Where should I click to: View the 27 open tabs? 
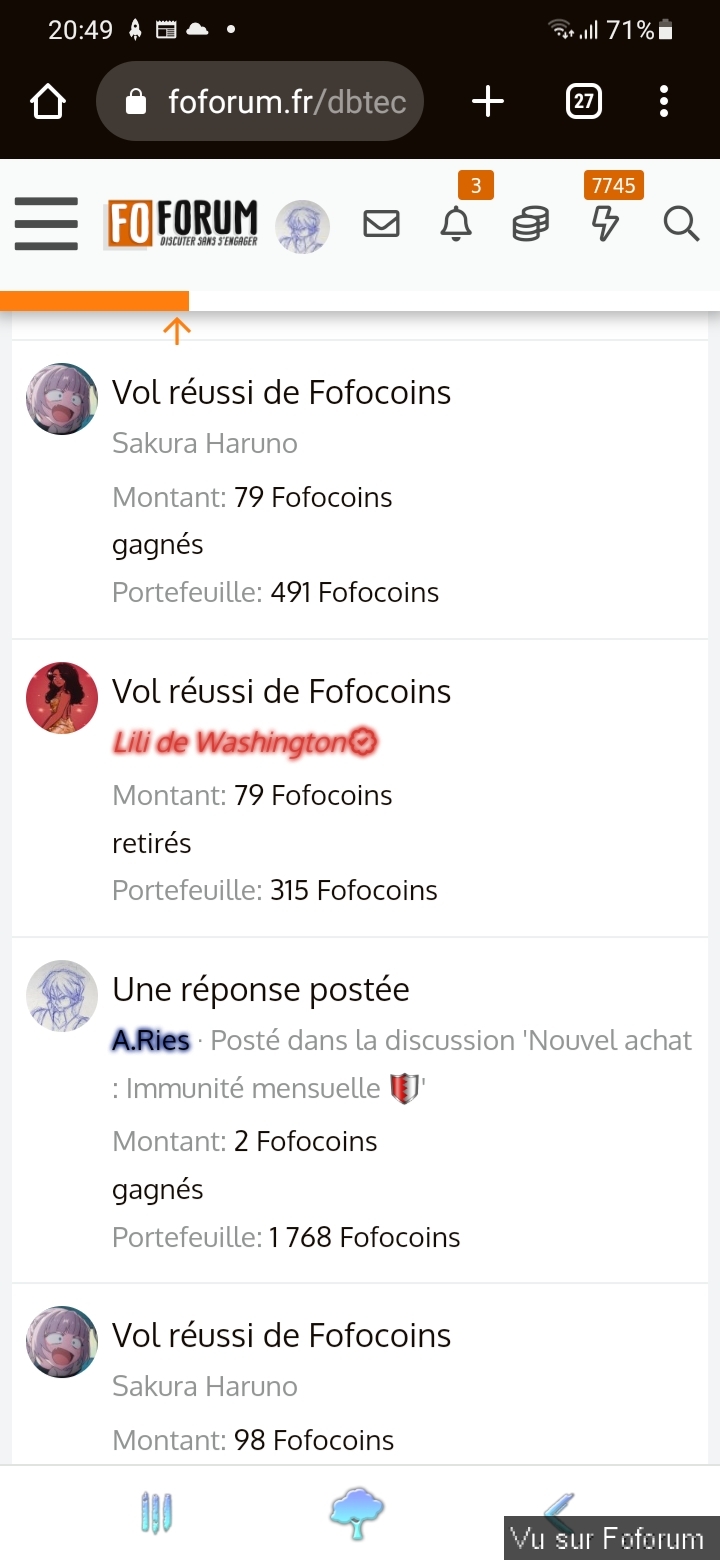coord(584,101)
